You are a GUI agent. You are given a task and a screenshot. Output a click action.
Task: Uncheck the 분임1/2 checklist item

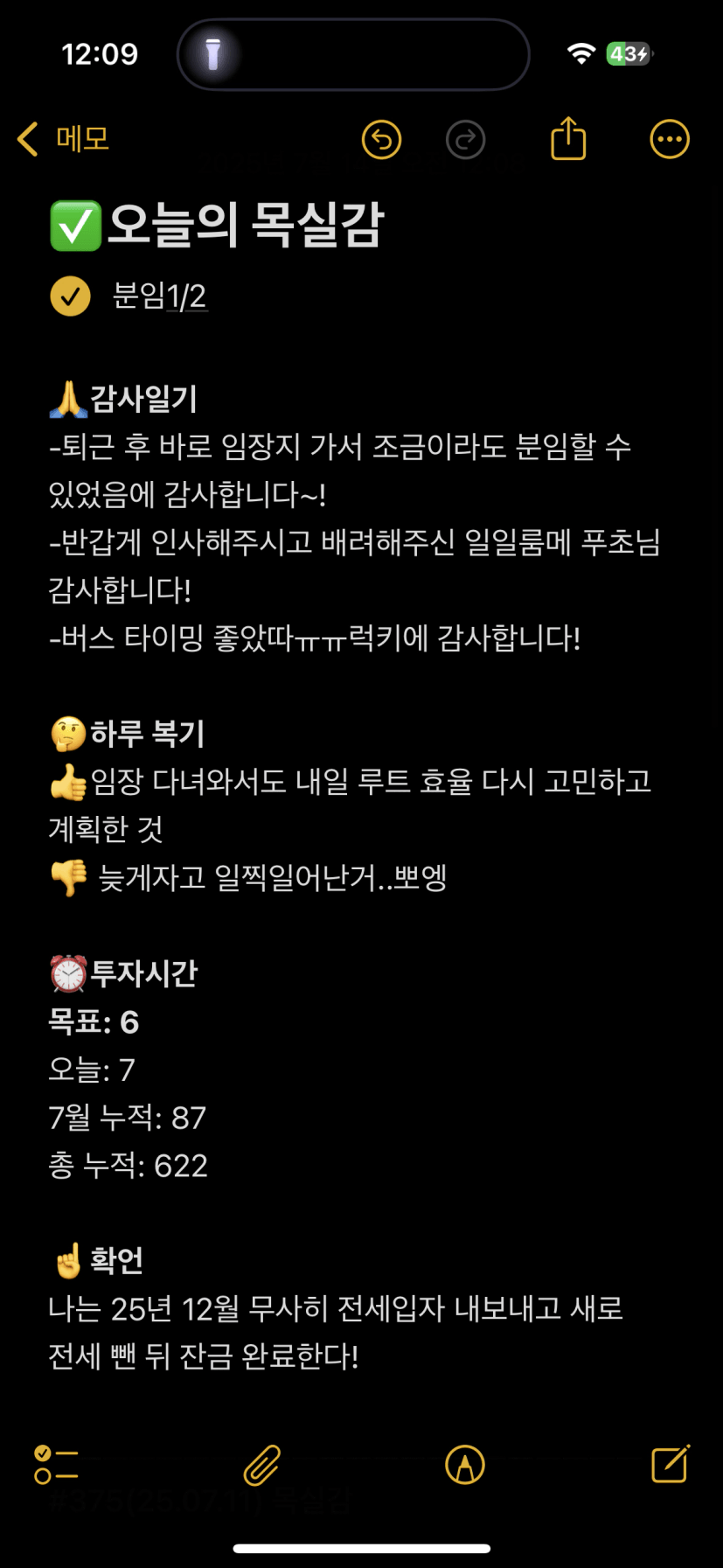pos(70,296)
